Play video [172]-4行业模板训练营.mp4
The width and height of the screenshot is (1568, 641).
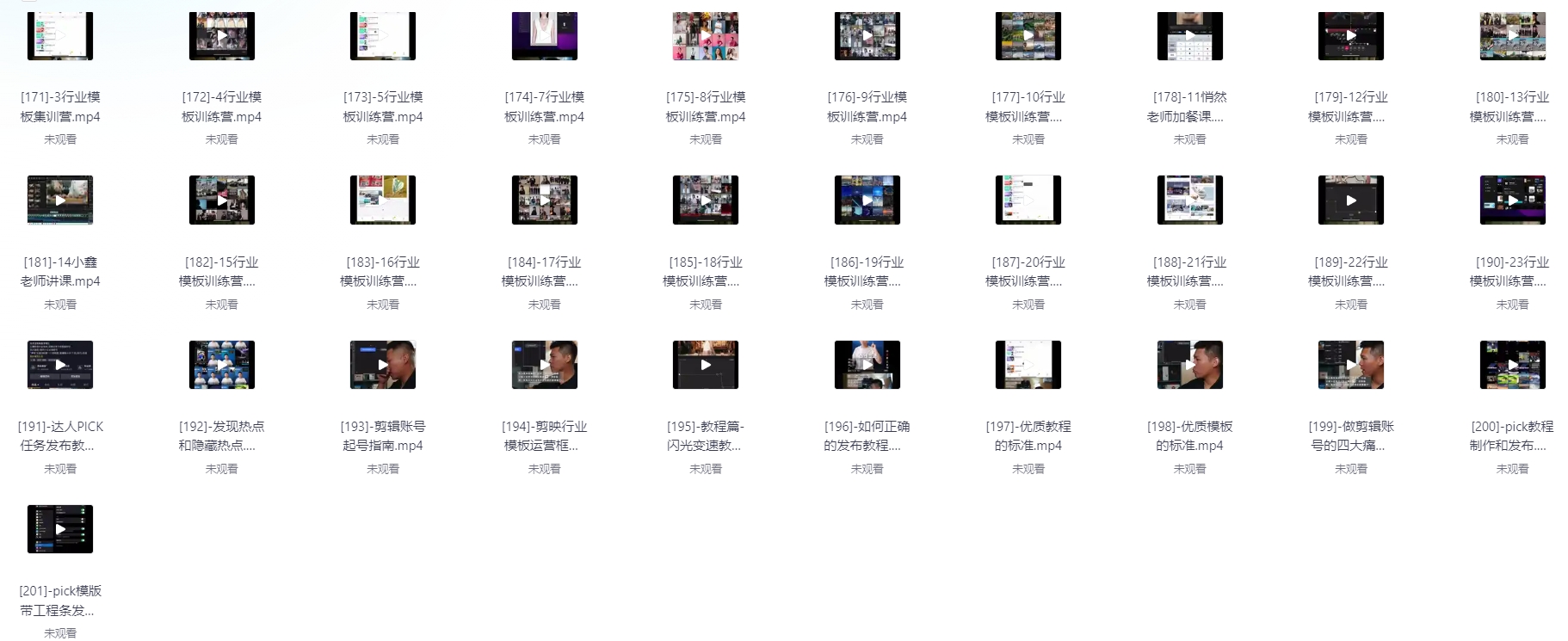(222, 36)
